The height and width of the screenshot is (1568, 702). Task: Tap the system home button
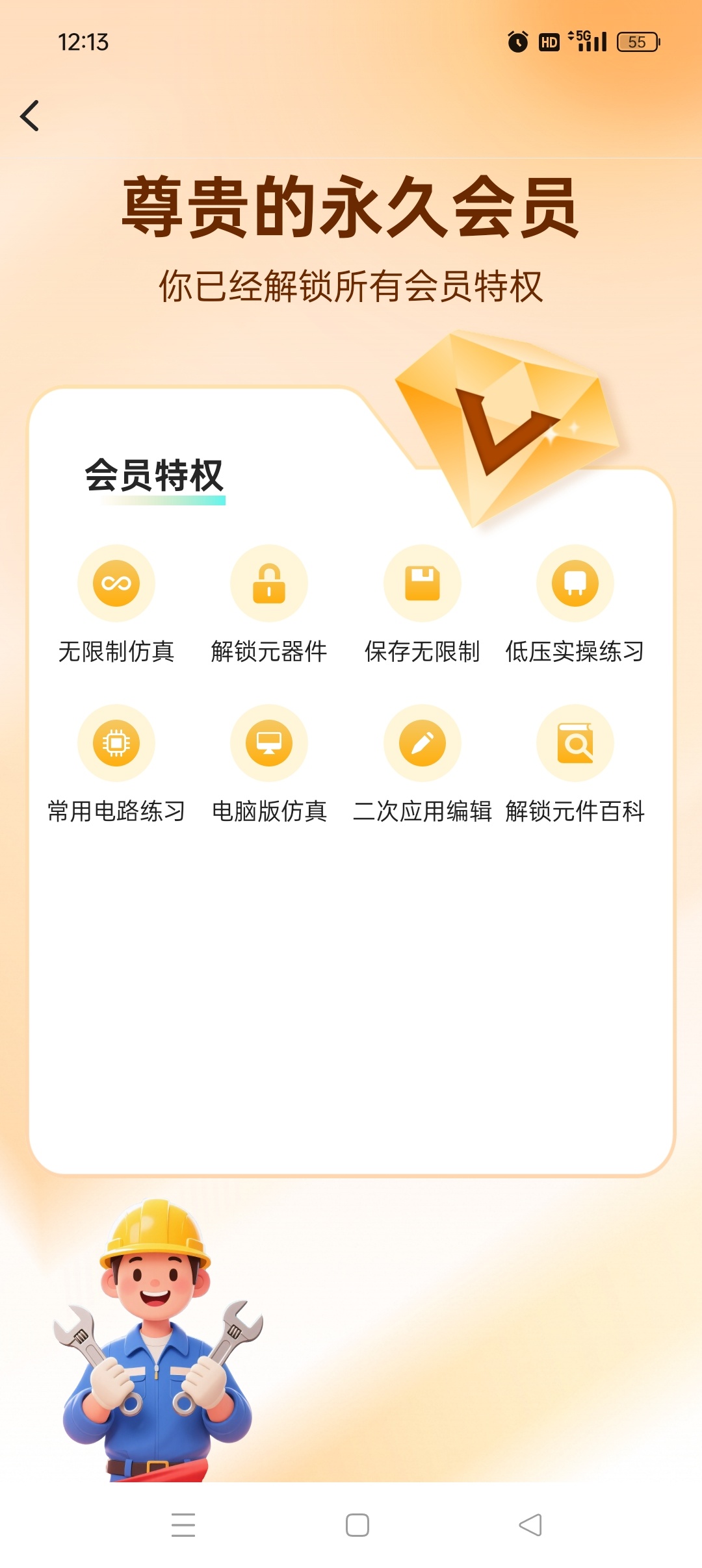tap(357, 1524)
